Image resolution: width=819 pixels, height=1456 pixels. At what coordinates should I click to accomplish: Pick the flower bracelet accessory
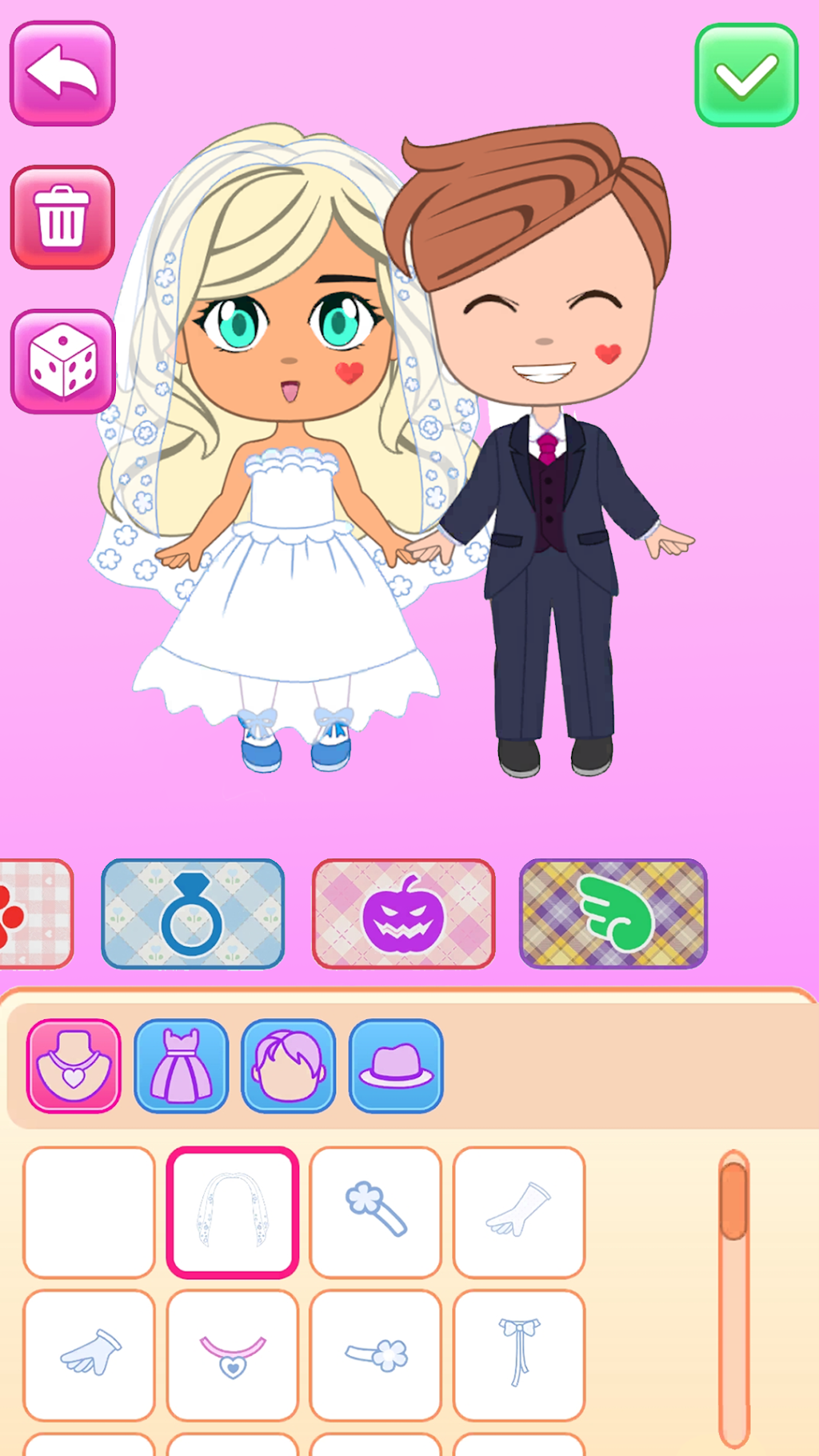(375, 1354)
